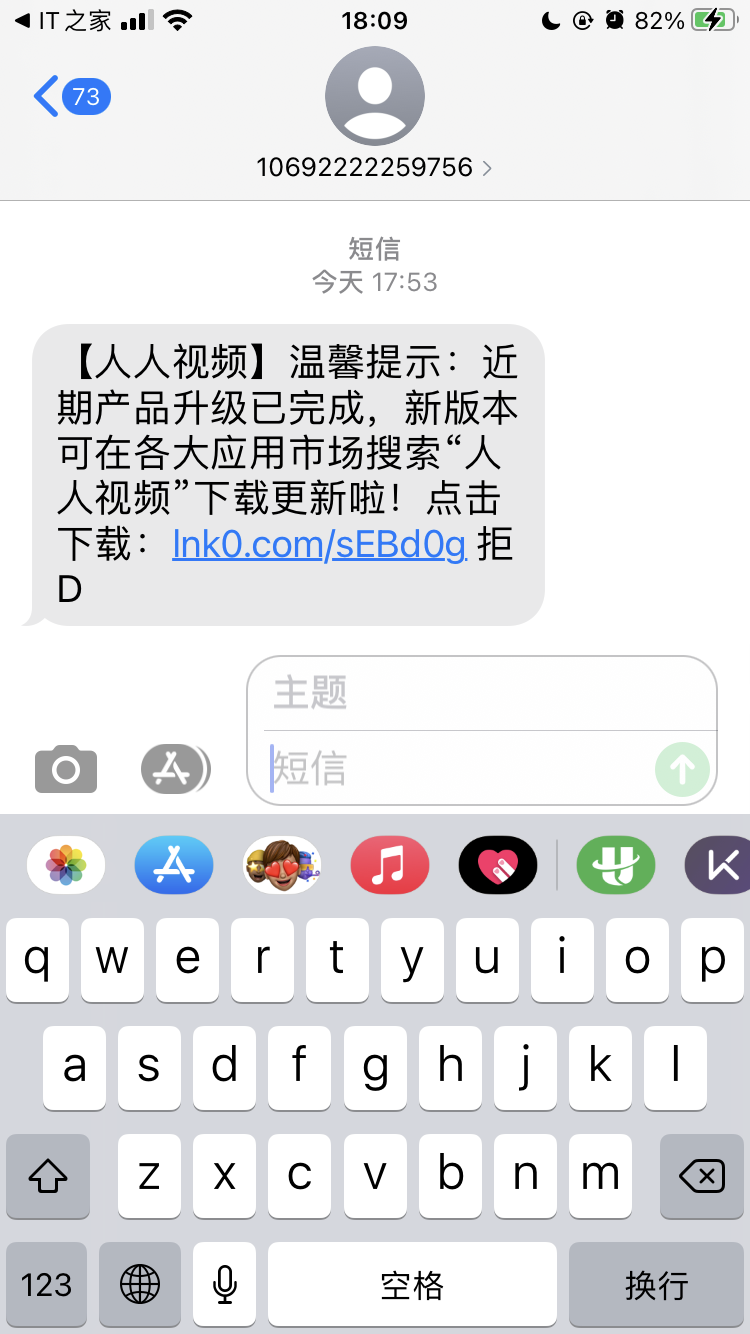Send the message with the arrow button
Image resolution: width=750 pixels, height=1334 pixels.
tap(682, 769)
